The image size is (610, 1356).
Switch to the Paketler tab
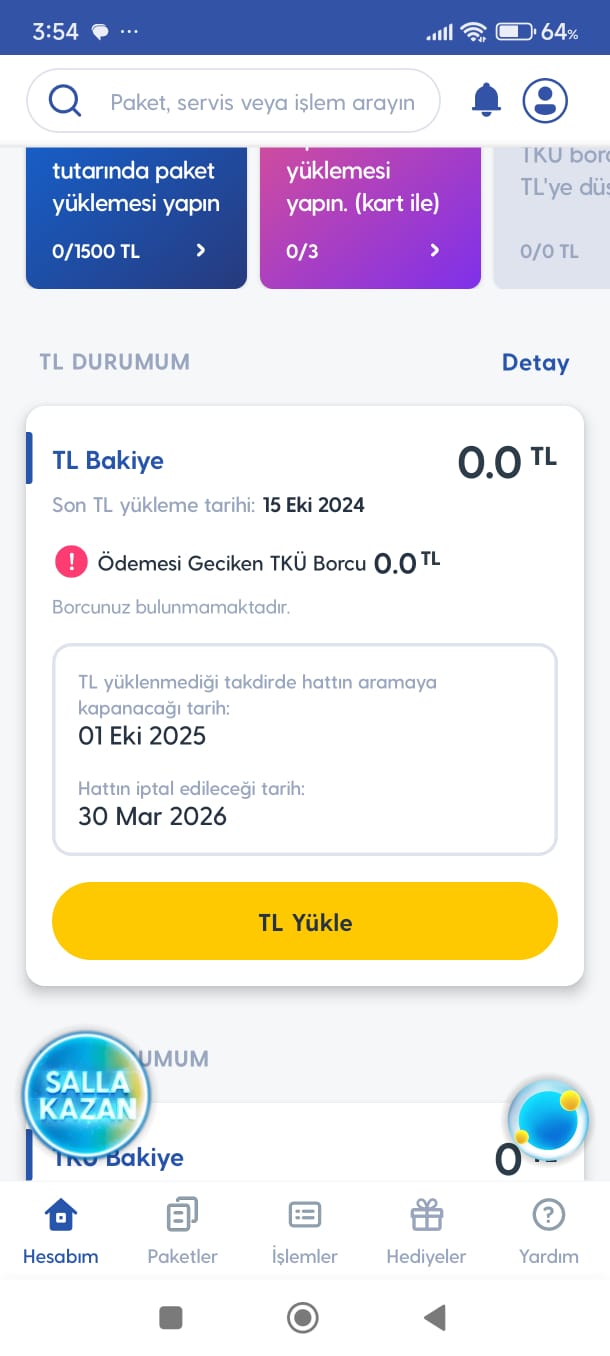(x=182, y=1232)
